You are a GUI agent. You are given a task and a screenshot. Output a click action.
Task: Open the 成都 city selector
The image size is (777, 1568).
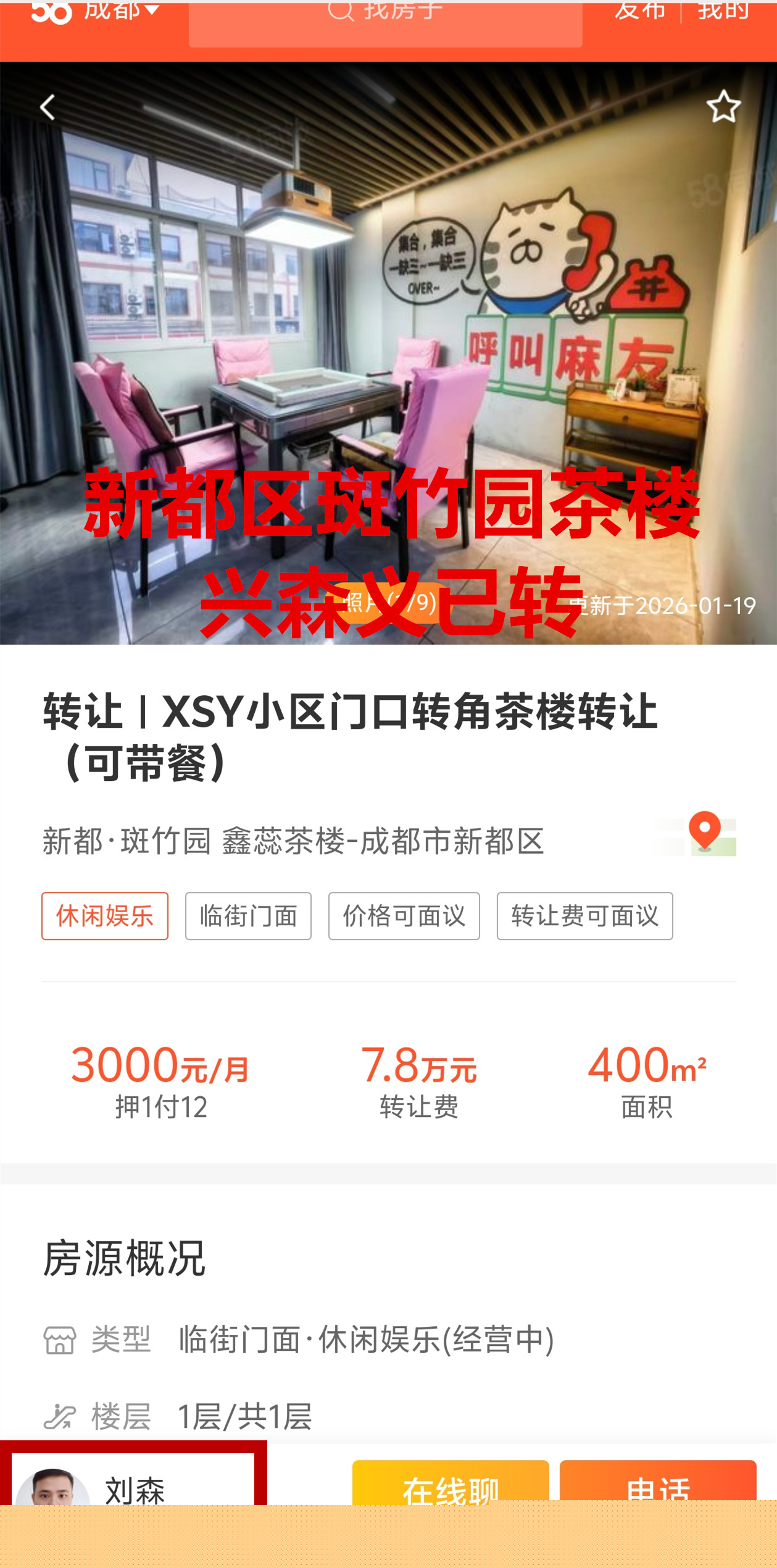coord(122,11)
